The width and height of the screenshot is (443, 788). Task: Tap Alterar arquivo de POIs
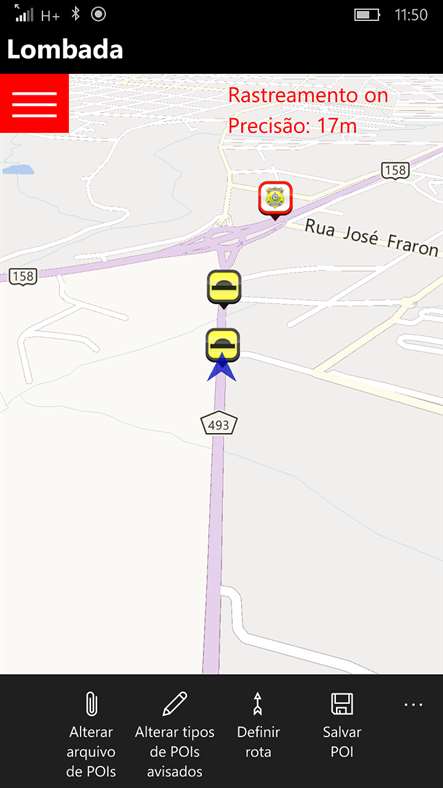(91, 733)
